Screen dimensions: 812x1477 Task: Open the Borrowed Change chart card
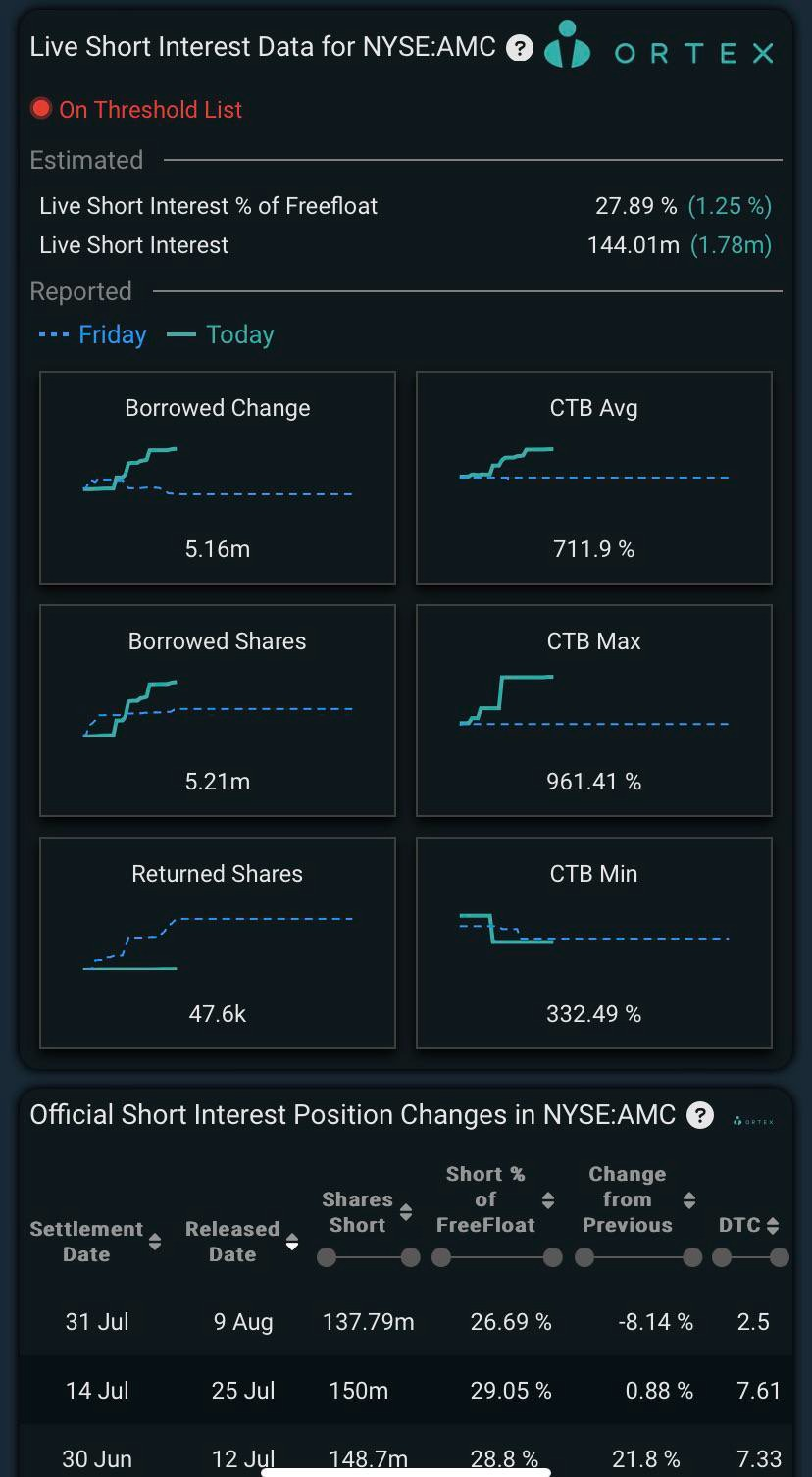tap(218, 478)
